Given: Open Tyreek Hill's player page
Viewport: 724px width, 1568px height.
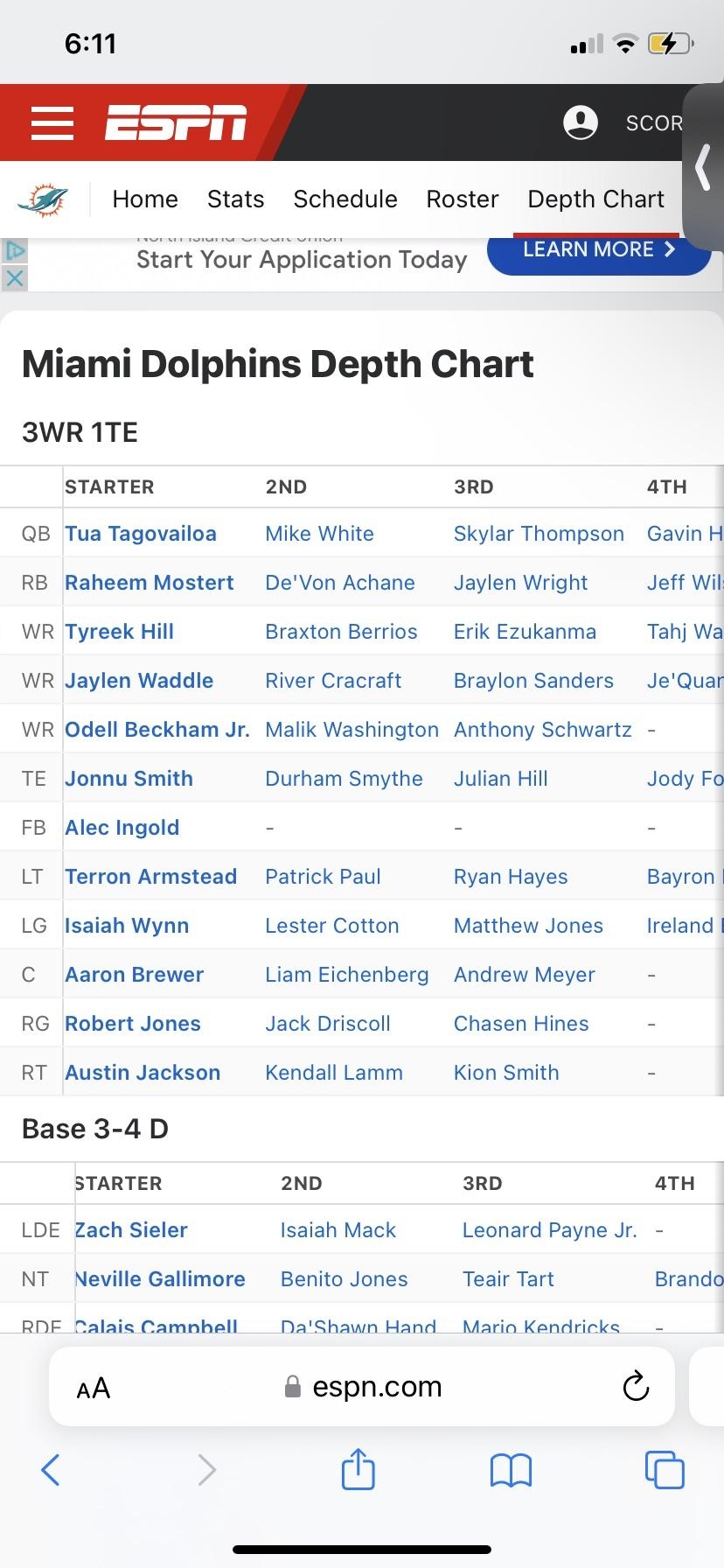Looking at the screenshot, I should pos(120,632).
